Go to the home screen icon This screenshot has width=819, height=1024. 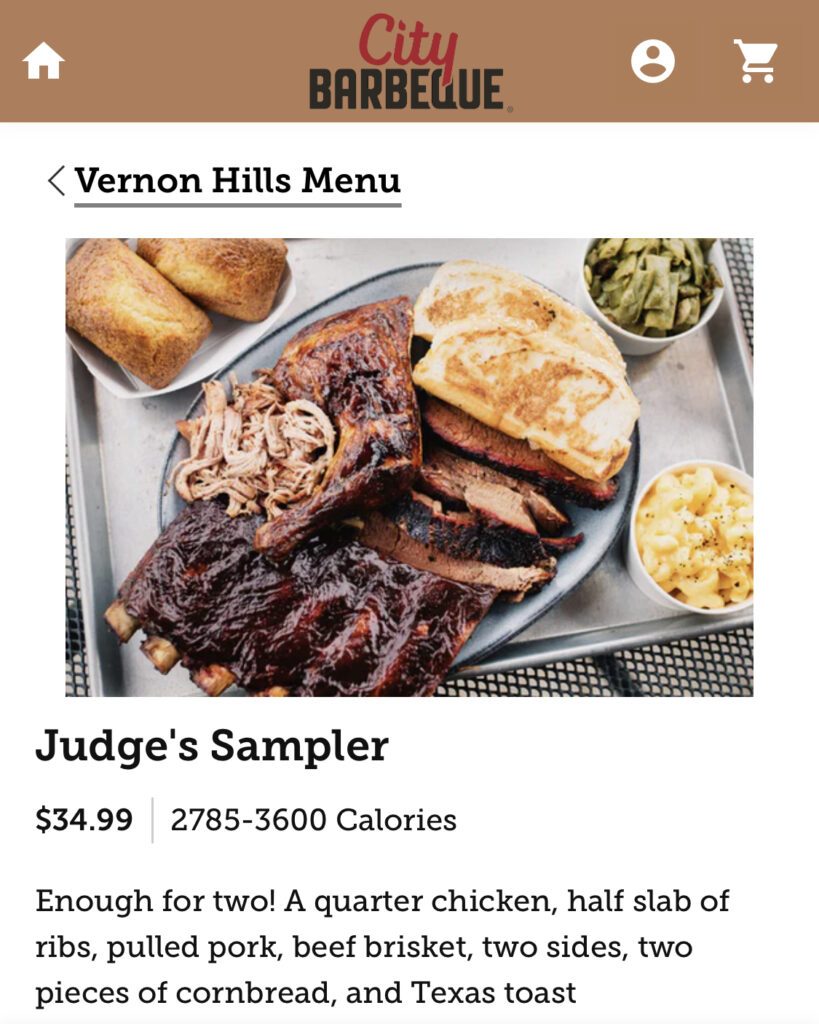click(44, 61)
